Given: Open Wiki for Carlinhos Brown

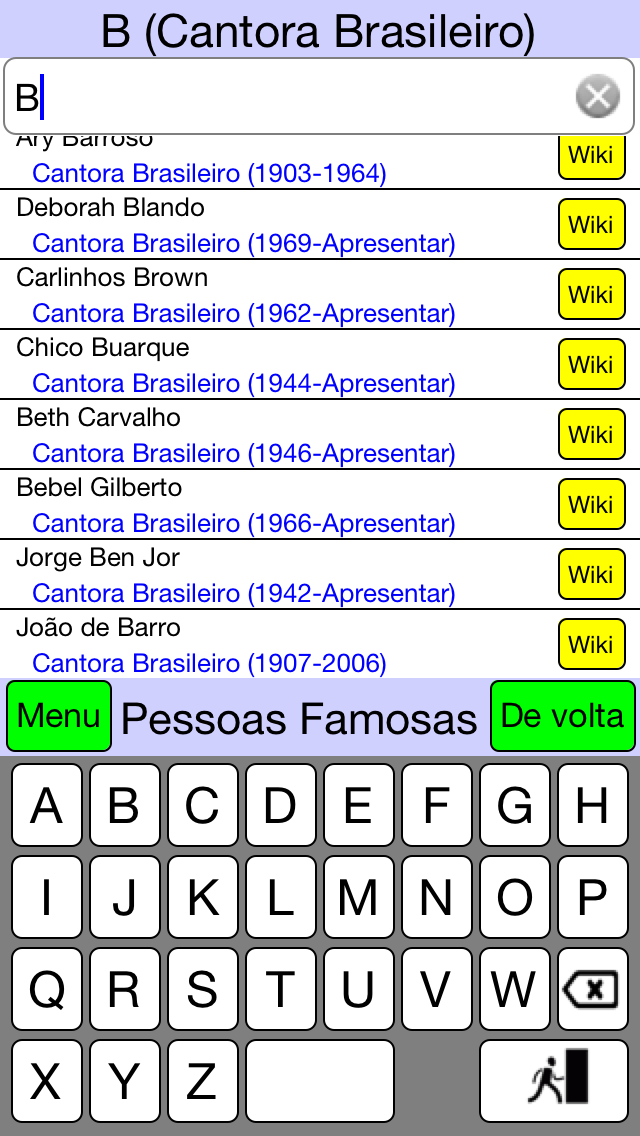Looking at the screenshot, I should pos(591,294).
